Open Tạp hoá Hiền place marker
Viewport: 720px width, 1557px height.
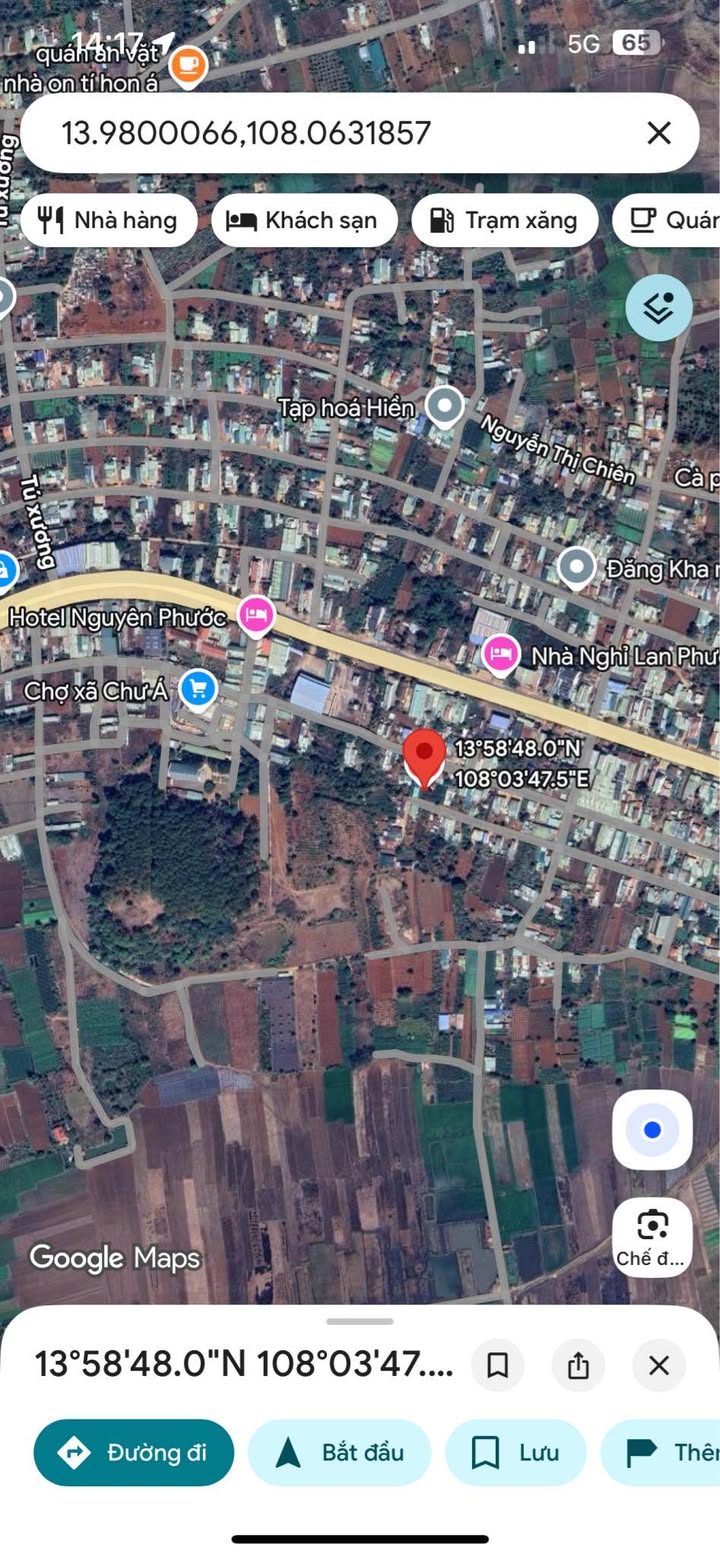(x=444, y=407)
